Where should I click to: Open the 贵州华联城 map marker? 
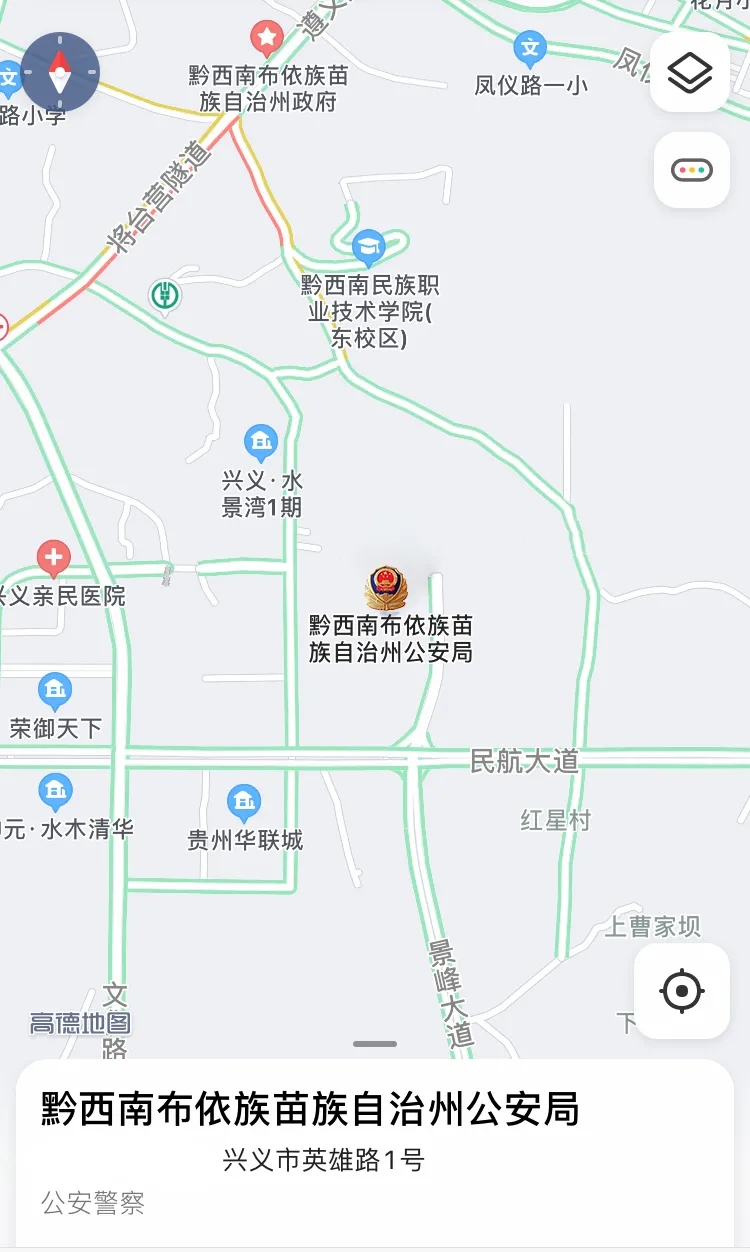point(244,802)
